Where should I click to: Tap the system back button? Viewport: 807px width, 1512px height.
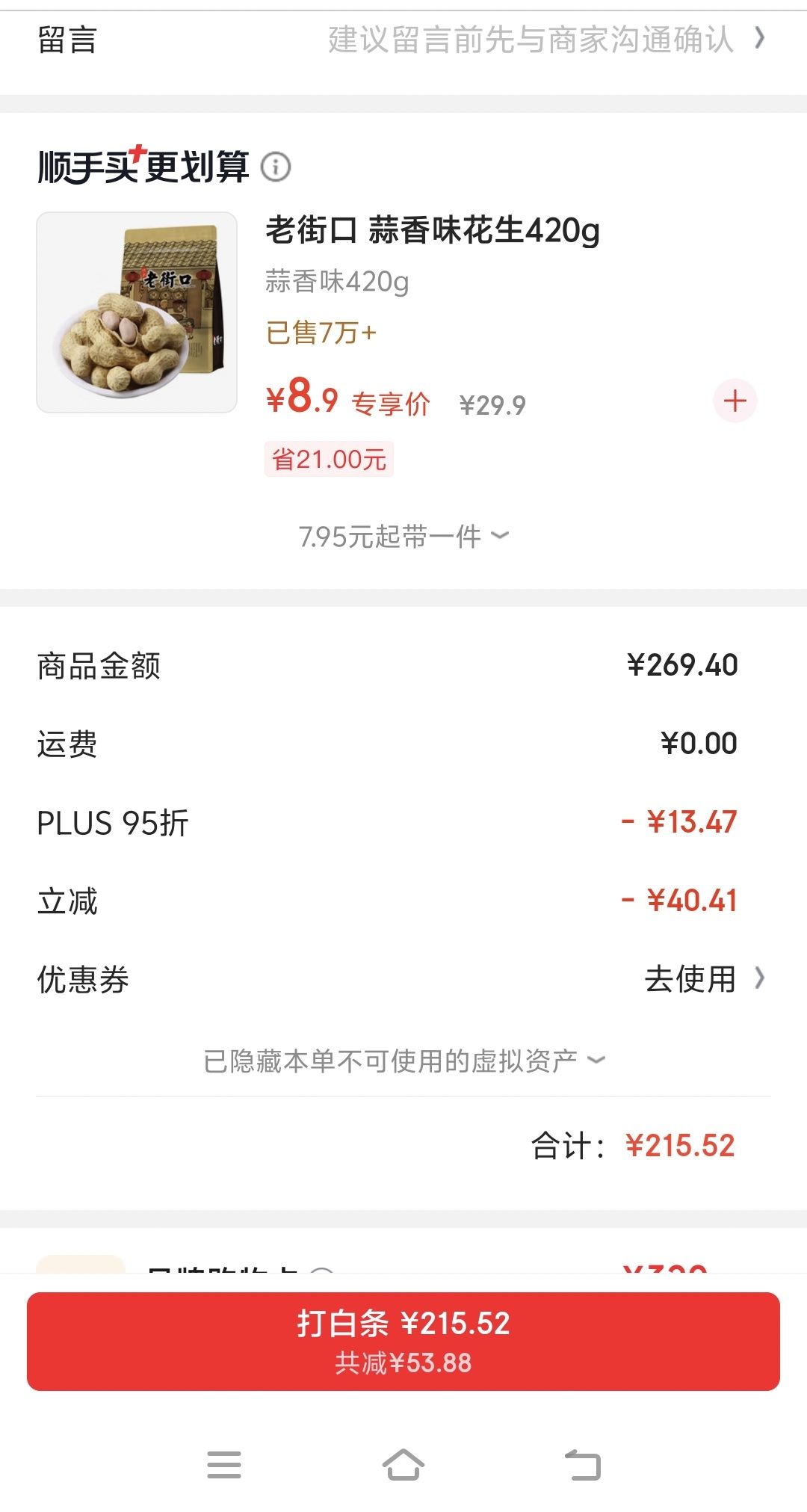(x=583, y=1465)
